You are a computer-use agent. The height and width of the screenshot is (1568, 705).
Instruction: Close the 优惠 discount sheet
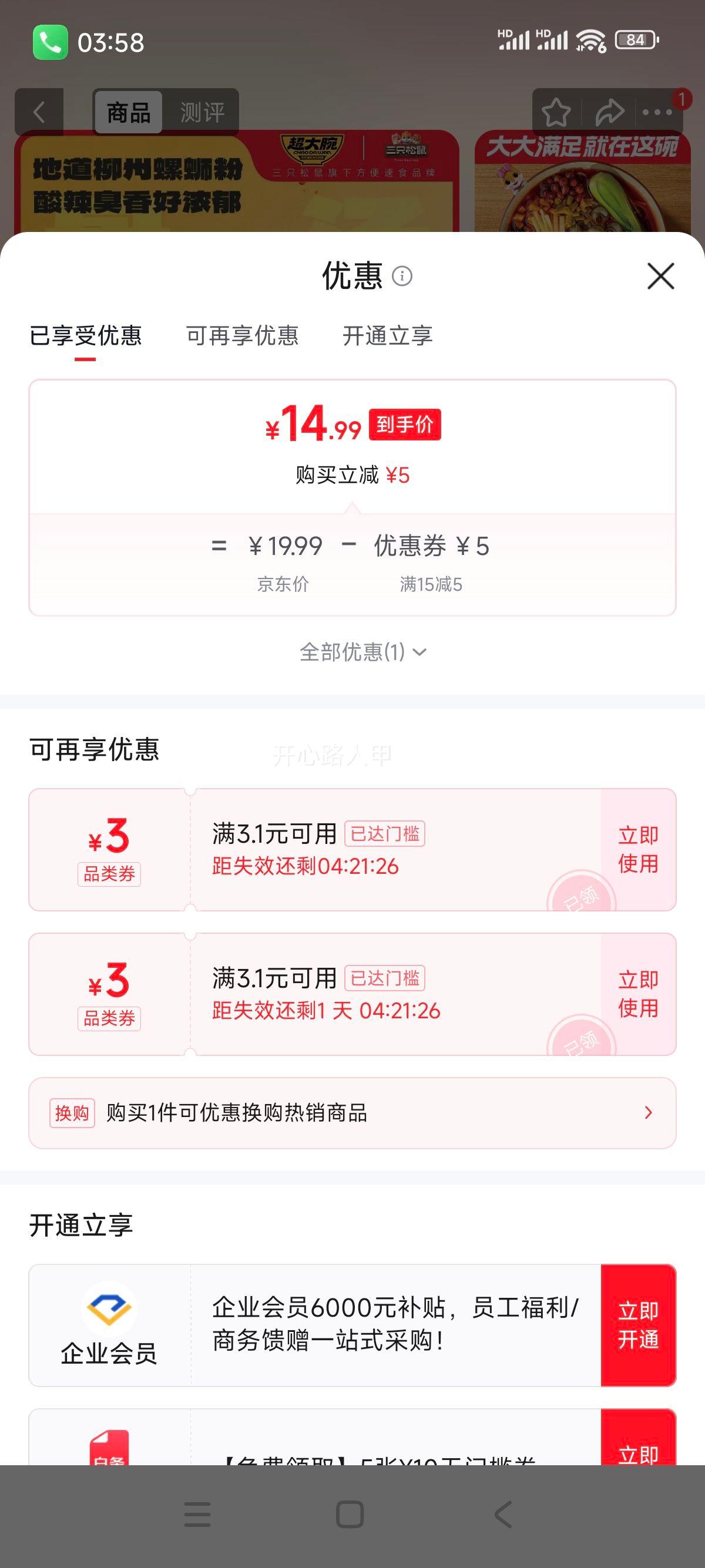point(660,277)
